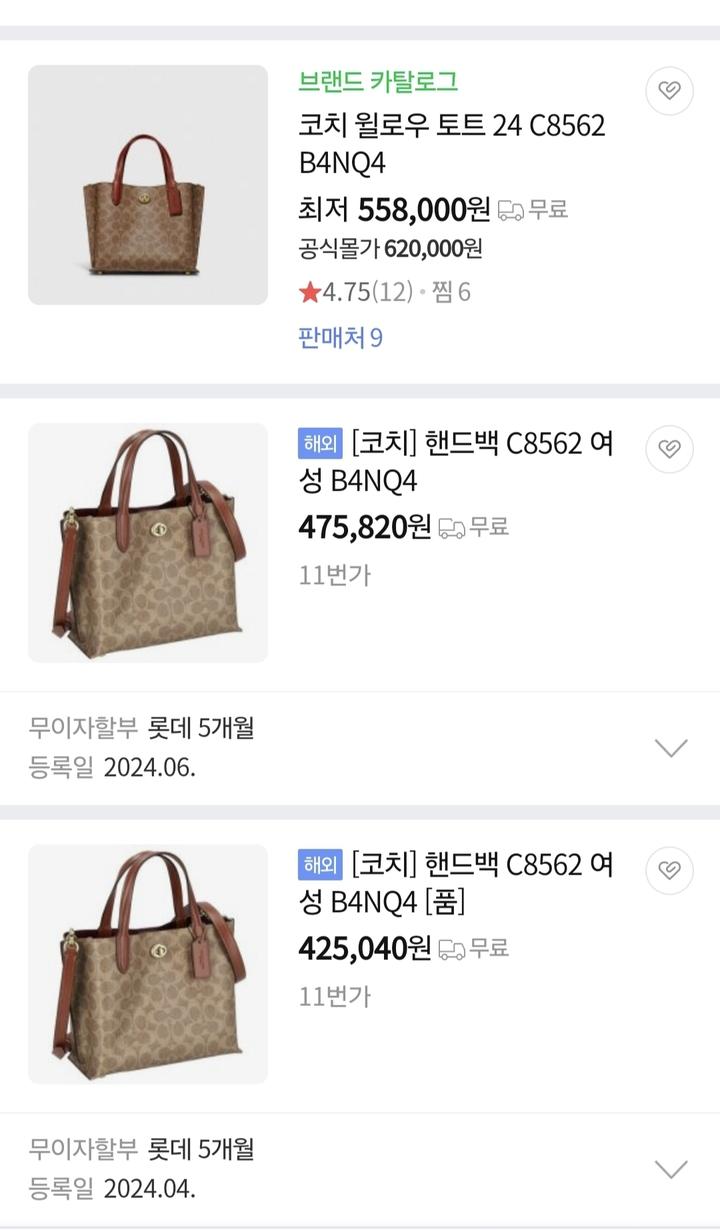Heart the 475,820원 handbag listing
The height and width of the screenshot is (1230, 720).
pyautogui.click(x=669, y=448)
